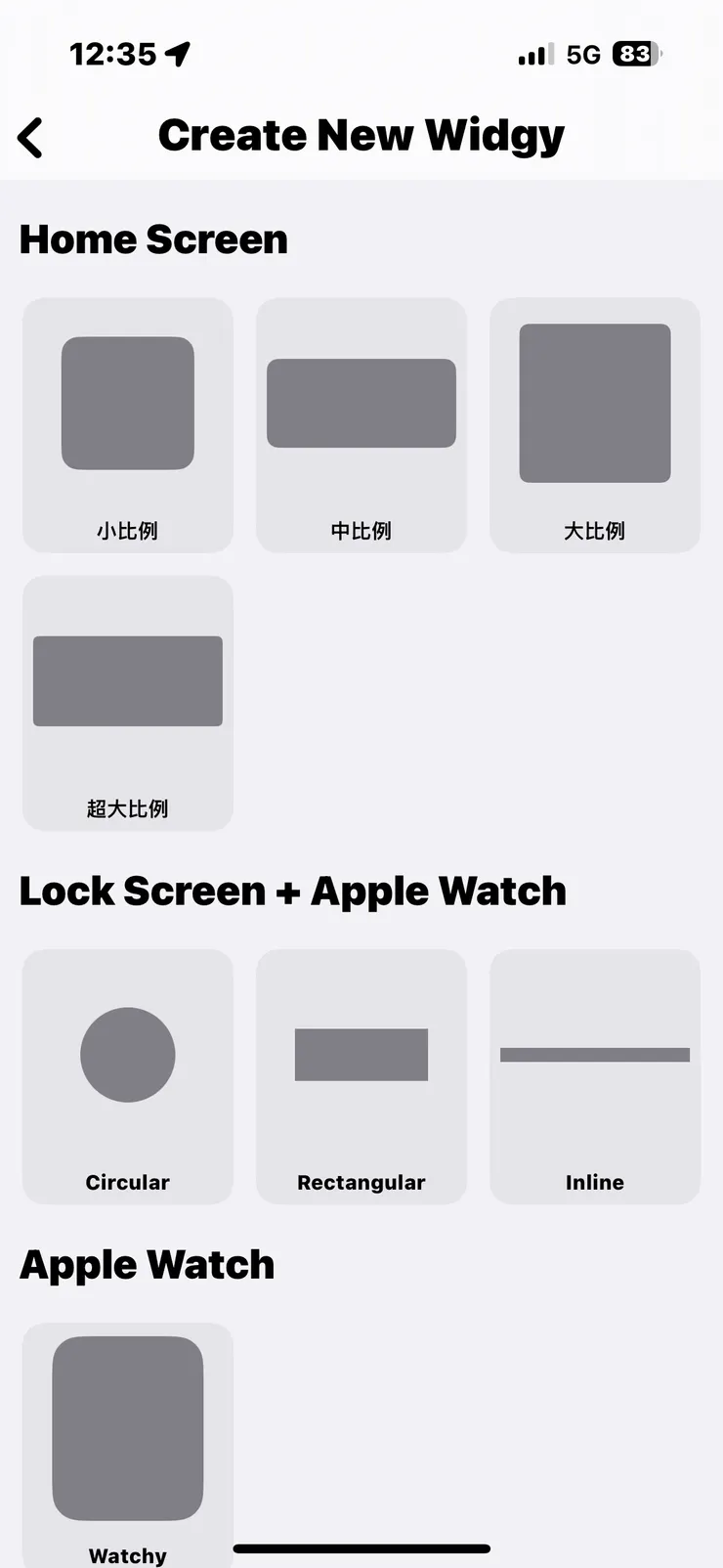Tap the thin bar preview in Inline card
723x1568 pixels.
tap(594, 1055)
